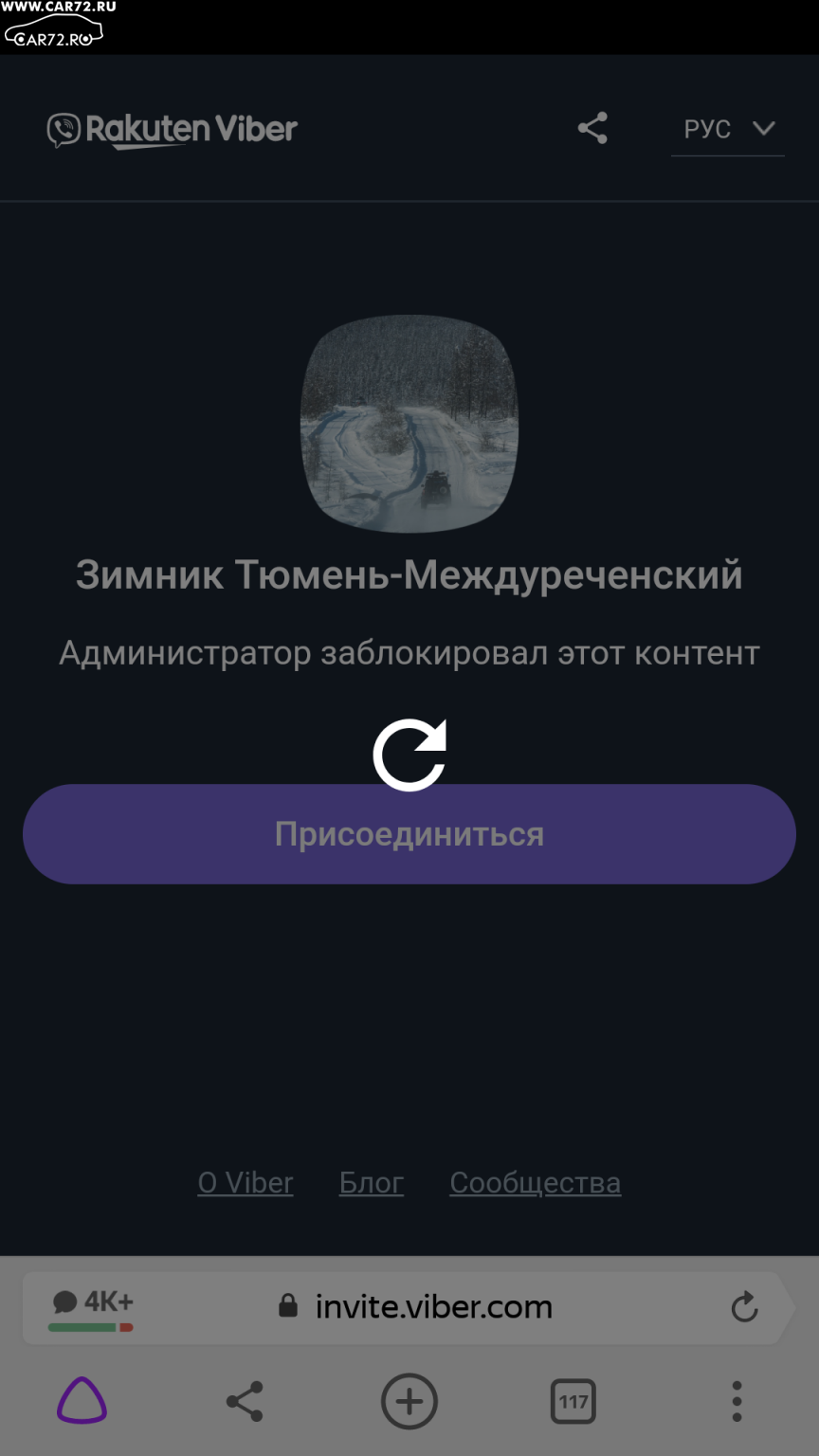
Task: Share page from browser bottom toolbar
Action: [245, 1401]
